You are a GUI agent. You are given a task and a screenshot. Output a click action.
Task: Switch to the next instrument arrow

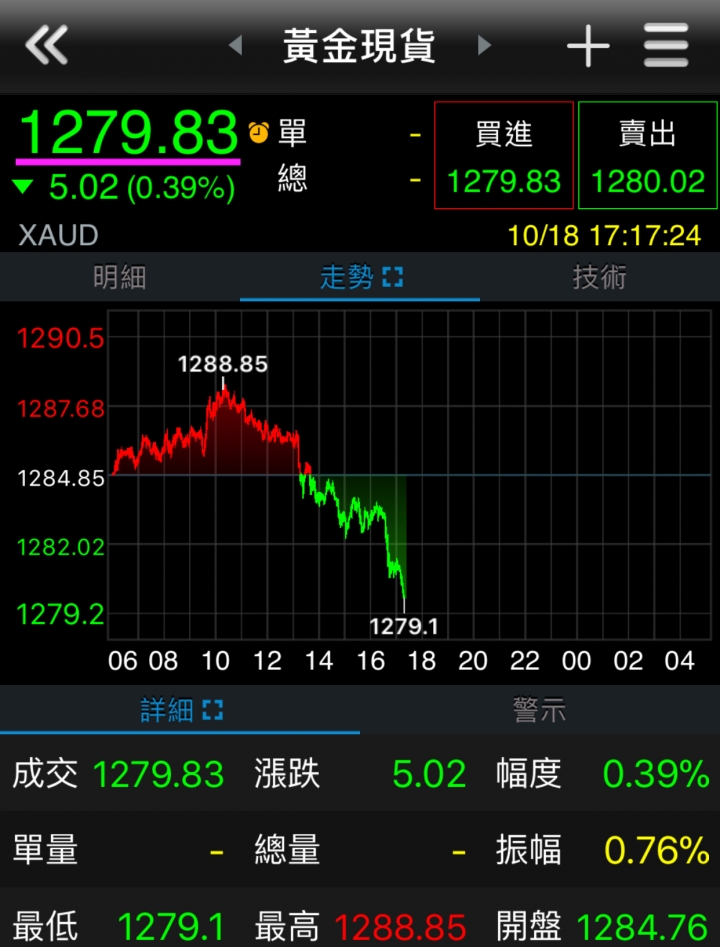[x=485, y=46]
